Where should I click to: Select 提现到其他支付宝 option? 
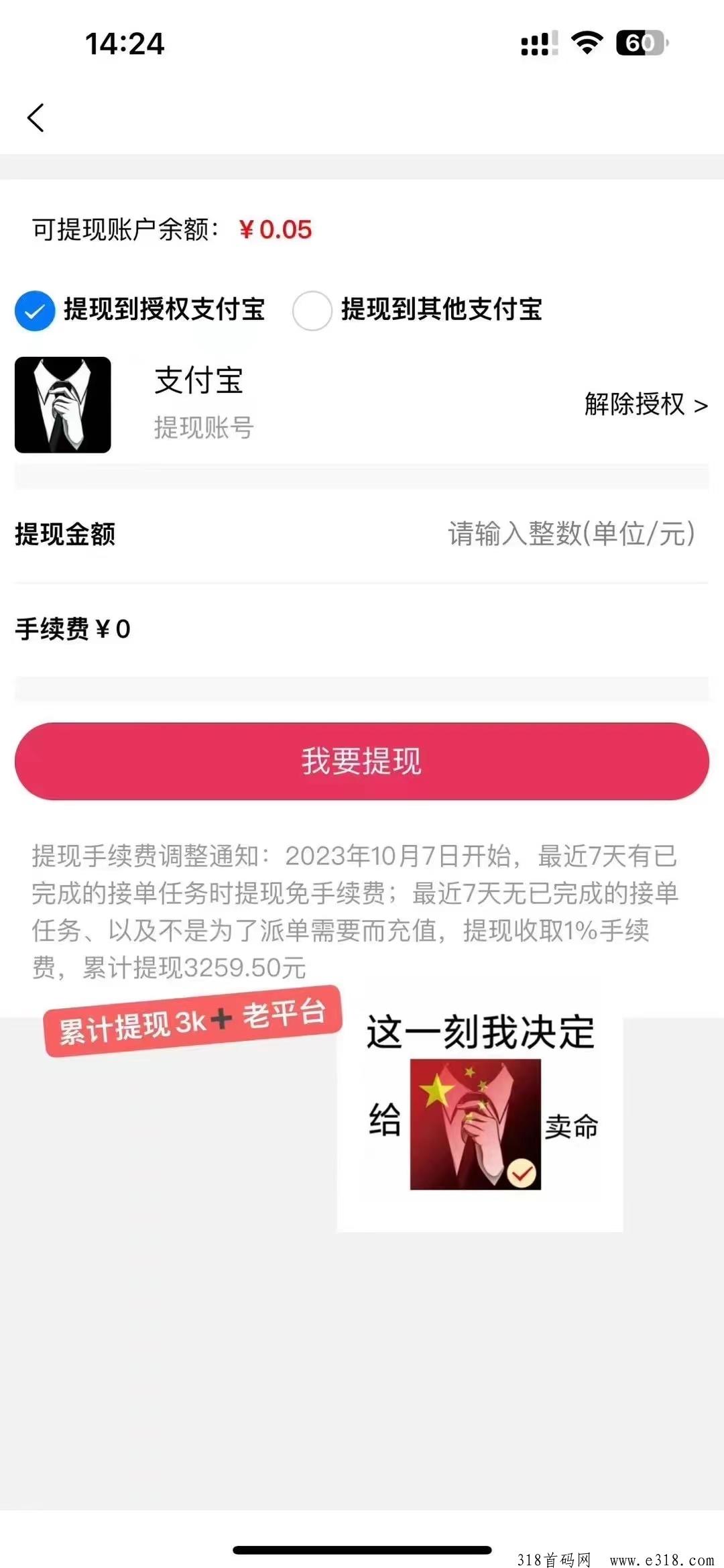(312, 311)
